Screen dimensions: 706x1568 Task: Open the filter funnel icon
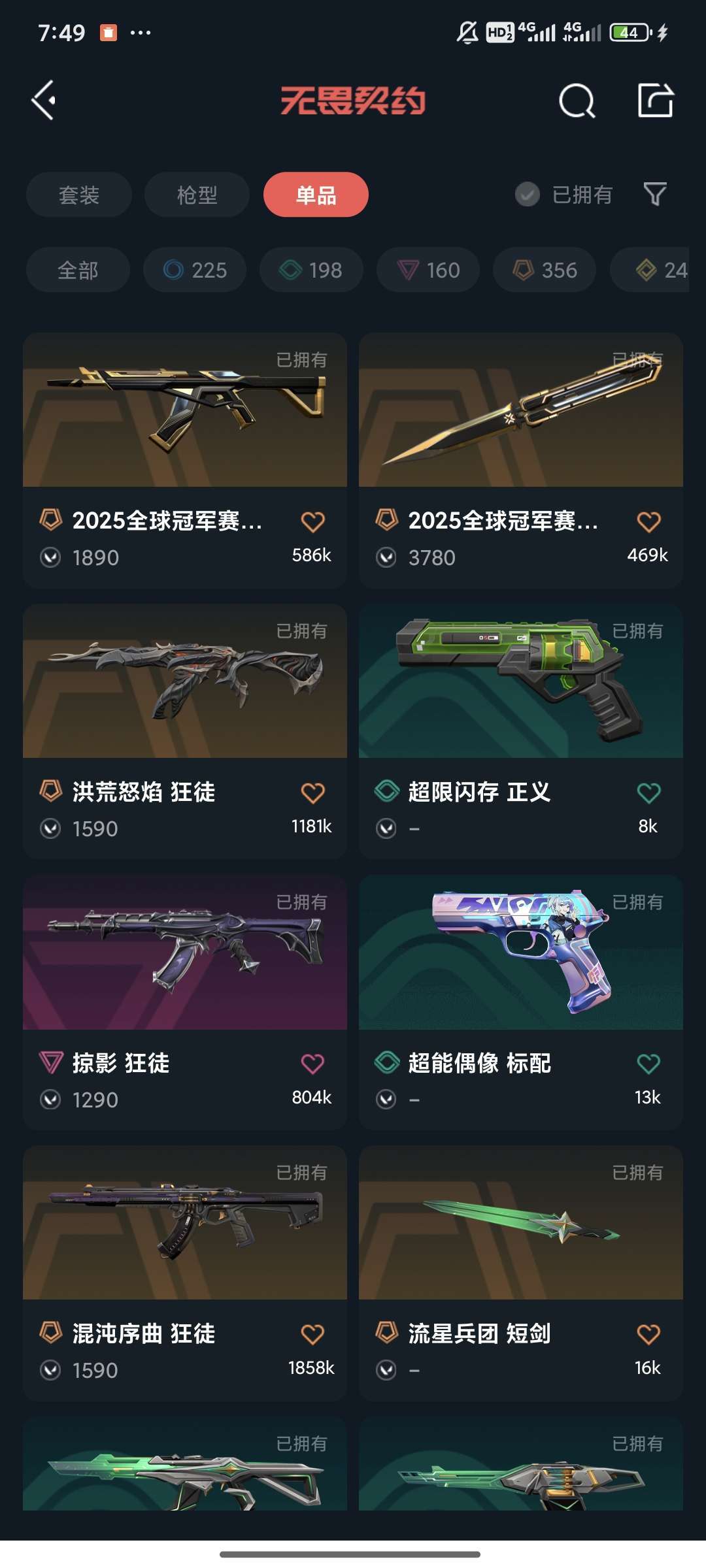pyautogui.click(x=655, y=194)
